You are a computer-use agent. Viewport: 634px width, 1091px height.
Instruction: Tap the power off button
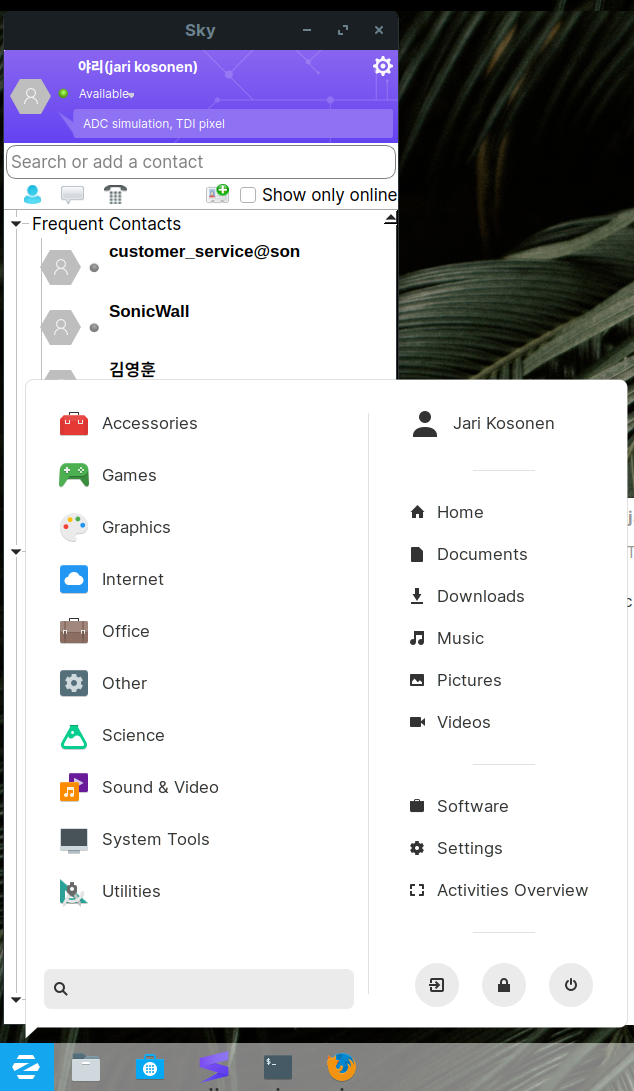point(571,985)
